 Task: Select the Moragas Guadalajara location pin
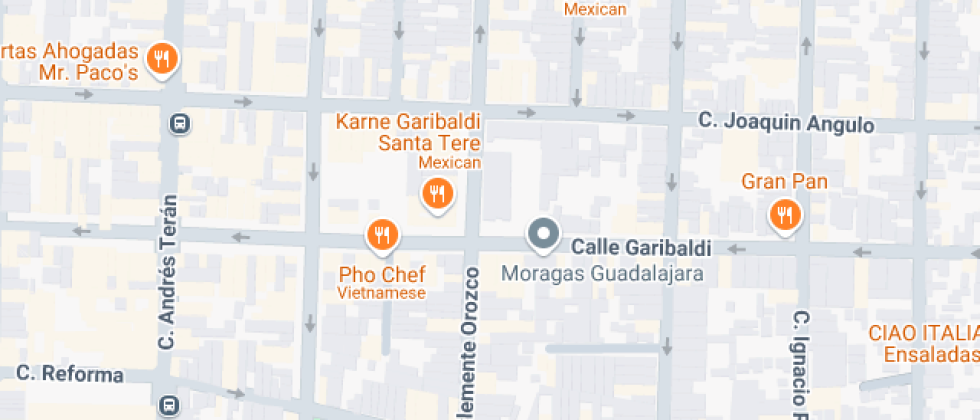click(543, 235)
